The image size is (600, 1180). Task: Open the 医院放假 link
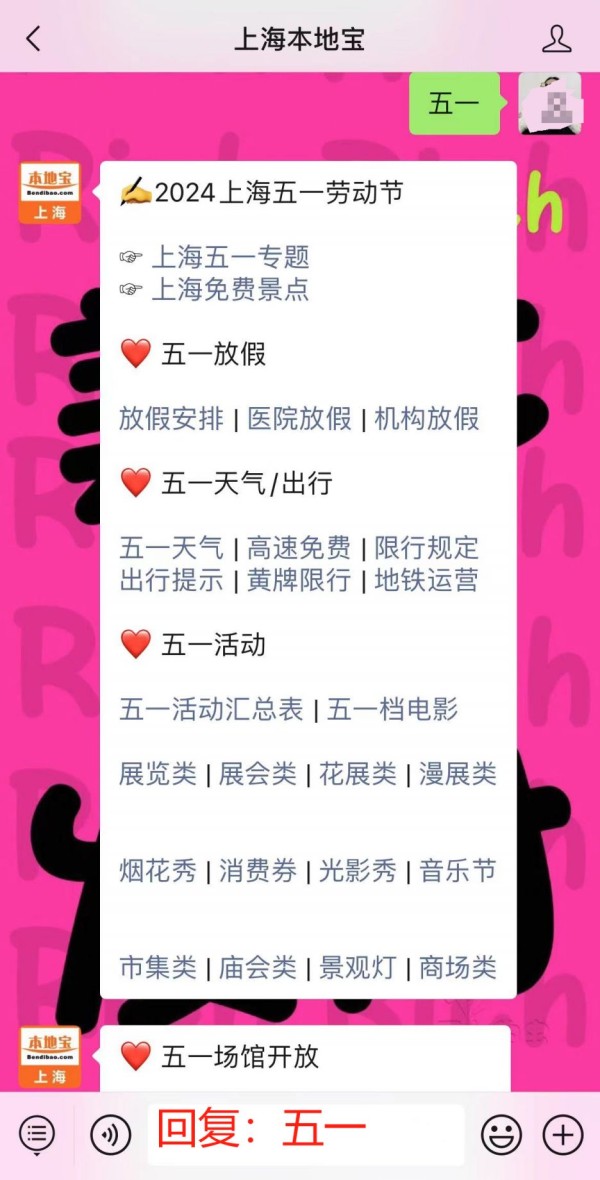[x=300, y=419]
